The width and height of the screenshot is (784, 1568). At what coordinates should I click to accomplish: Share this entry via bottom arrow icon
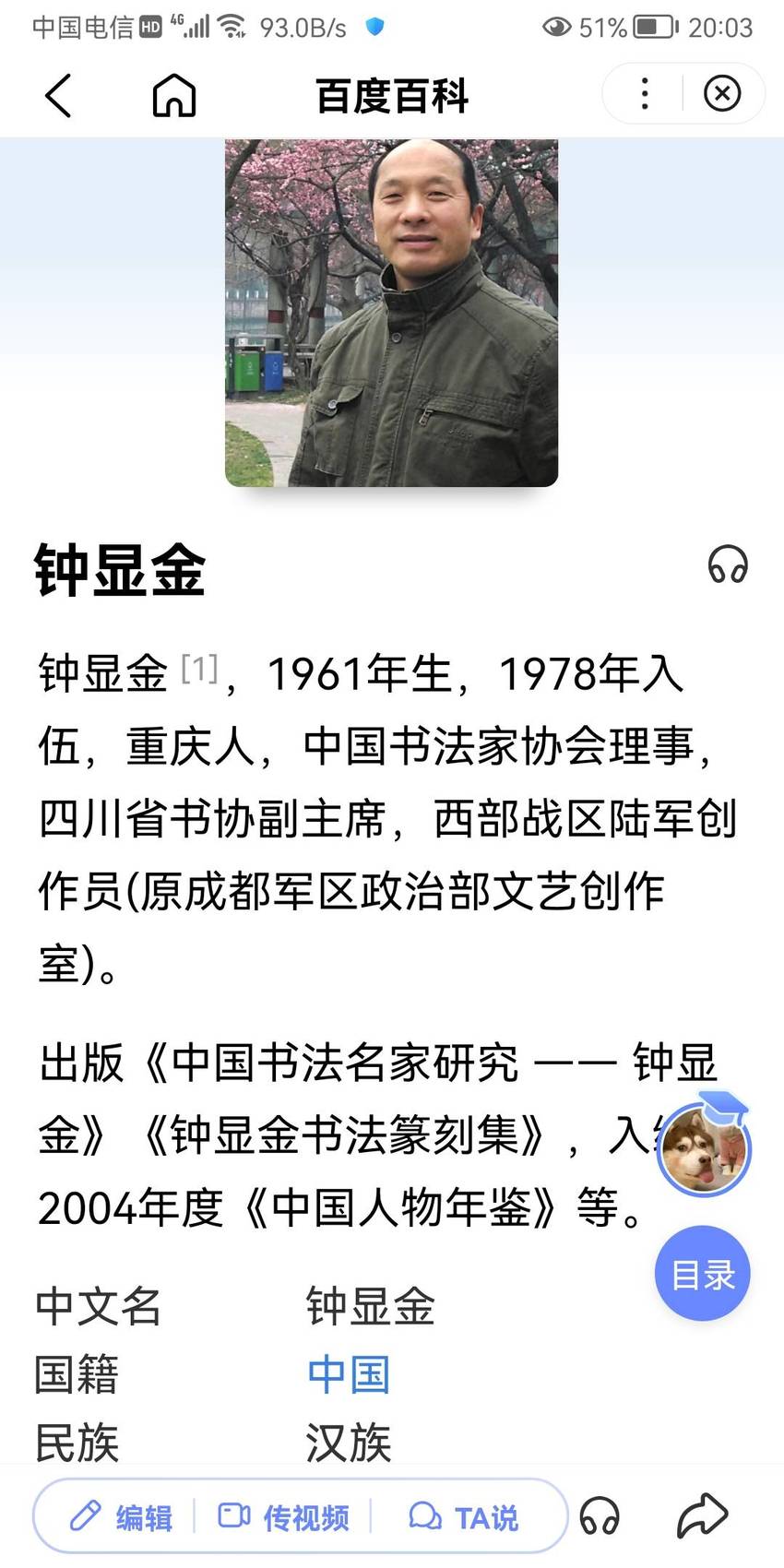pyautogui.click(x=703, y=1515)
